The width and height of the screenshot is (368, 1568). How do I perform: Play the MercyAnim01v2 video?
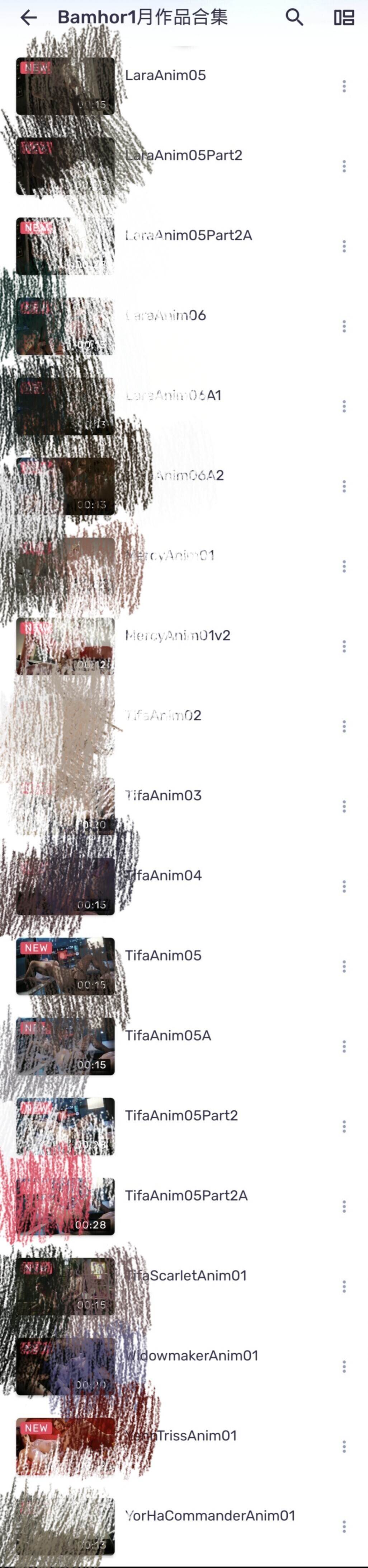tap(65, 647)
